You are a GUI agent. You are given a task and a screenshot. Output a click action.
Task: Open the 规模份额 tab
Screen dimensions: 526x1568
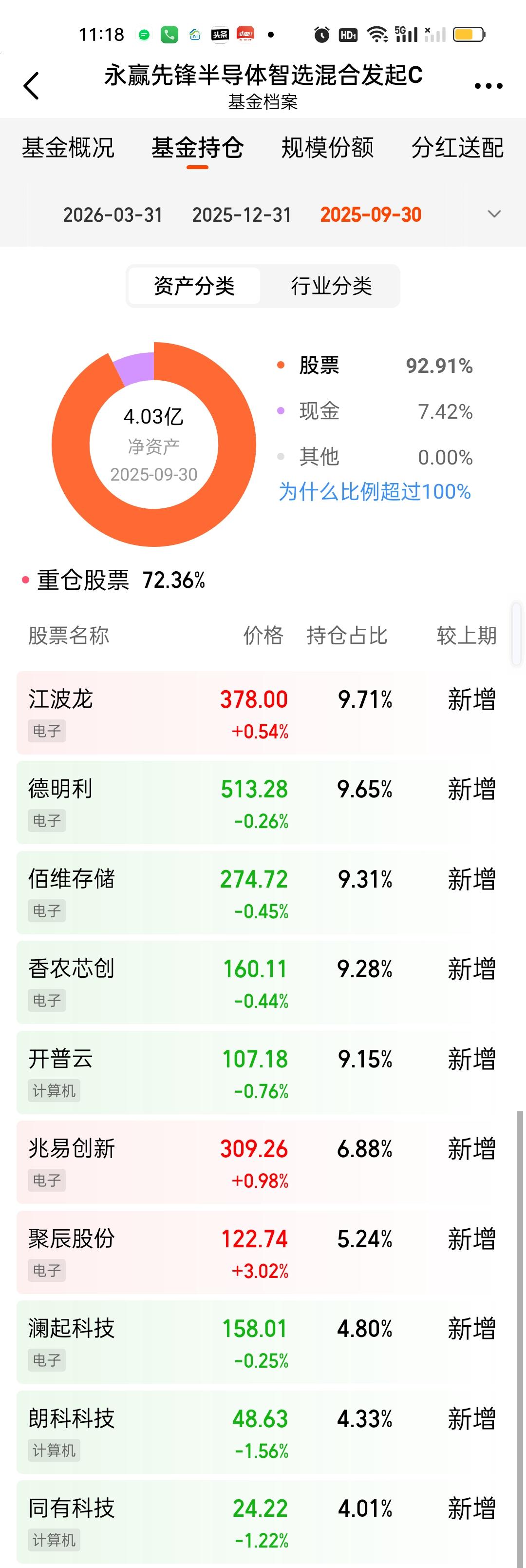pos(328,148)
